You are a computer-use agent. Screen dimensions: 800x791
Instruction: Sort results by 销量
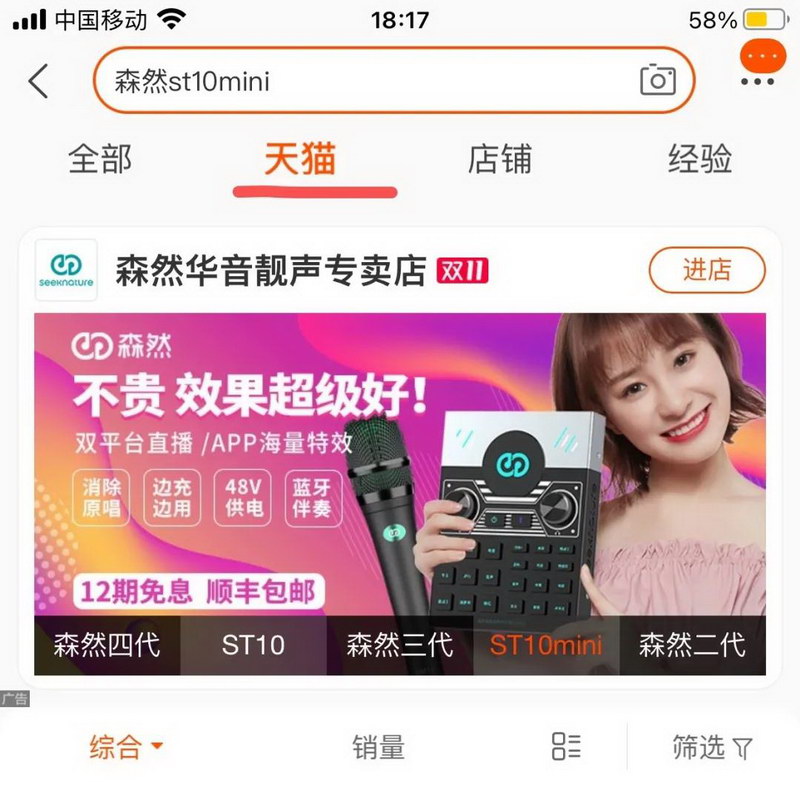(378, 746)
